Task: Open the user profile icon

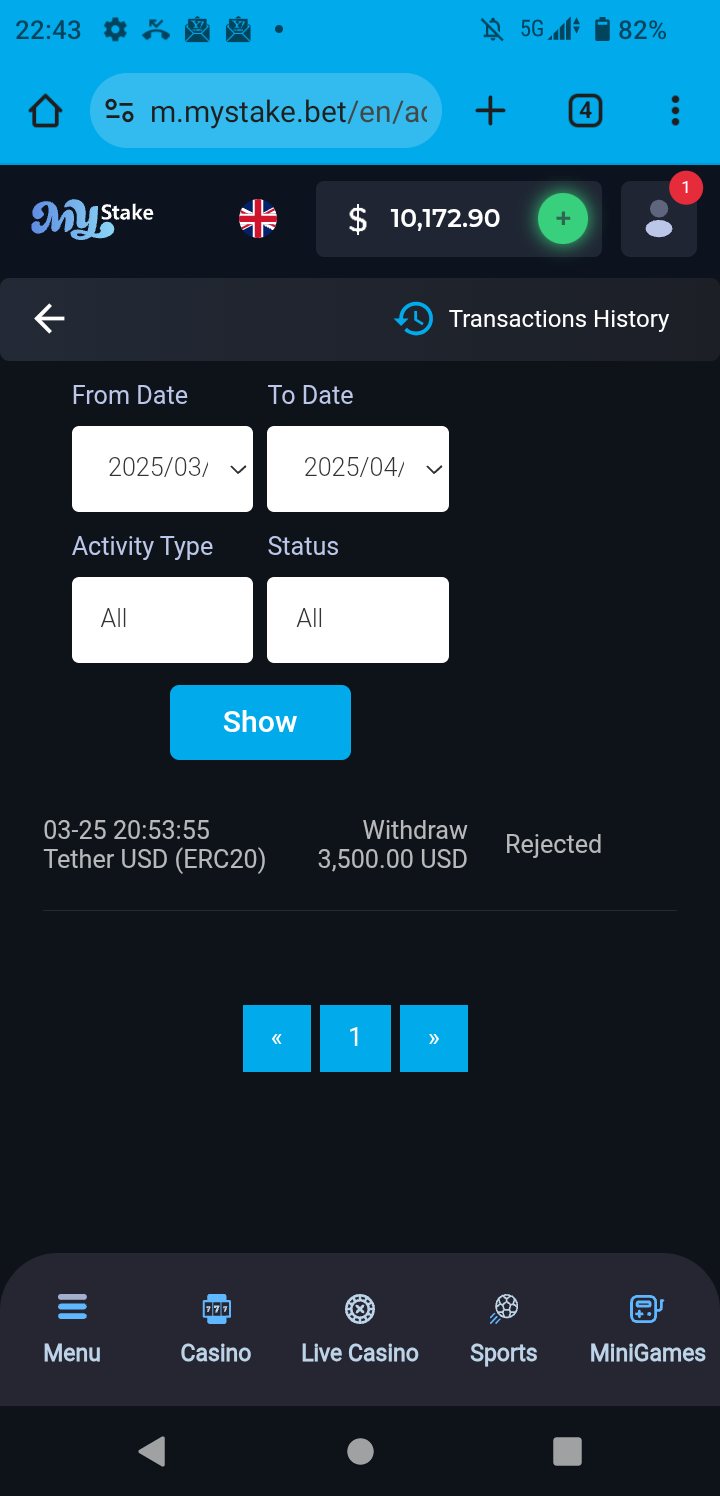Action: (x=658, y=219)
